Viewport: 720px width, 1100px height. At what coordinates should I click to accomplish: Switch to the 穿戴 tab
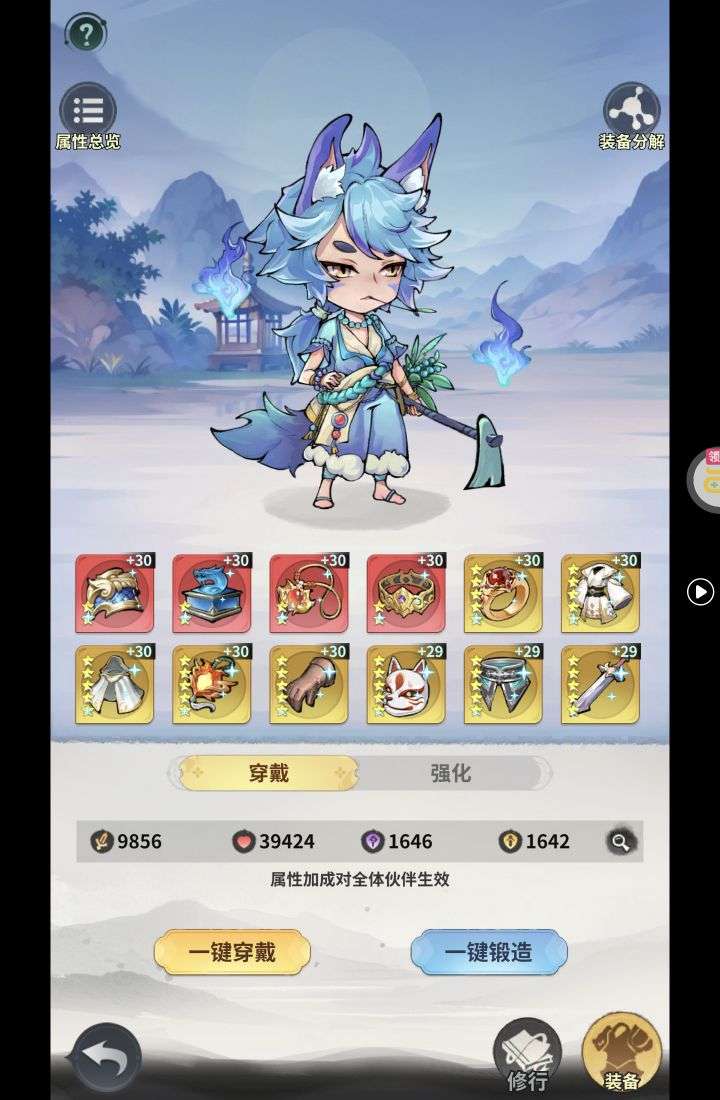click(269, 773)
